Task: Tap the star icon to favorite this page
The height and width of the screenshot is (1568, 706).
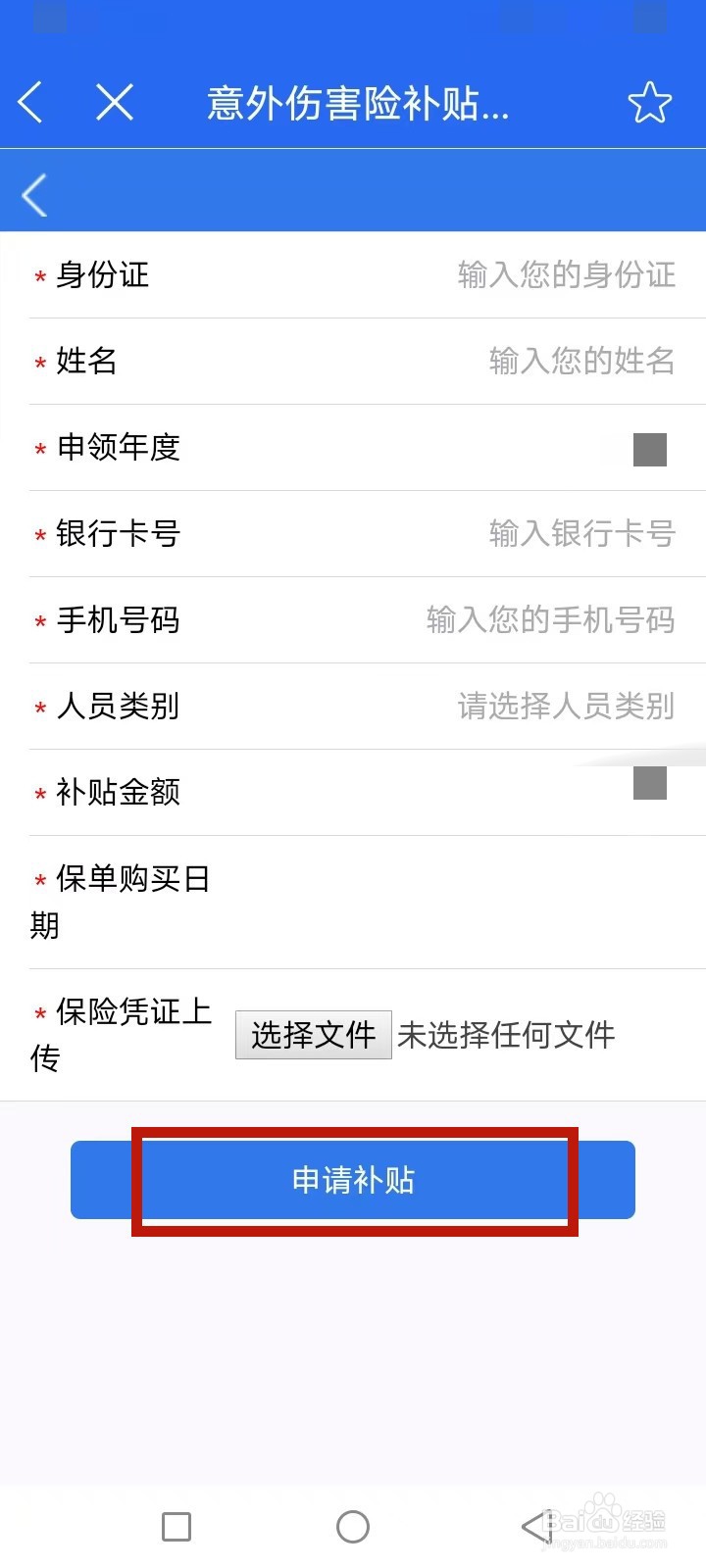Action: point(649,100)
